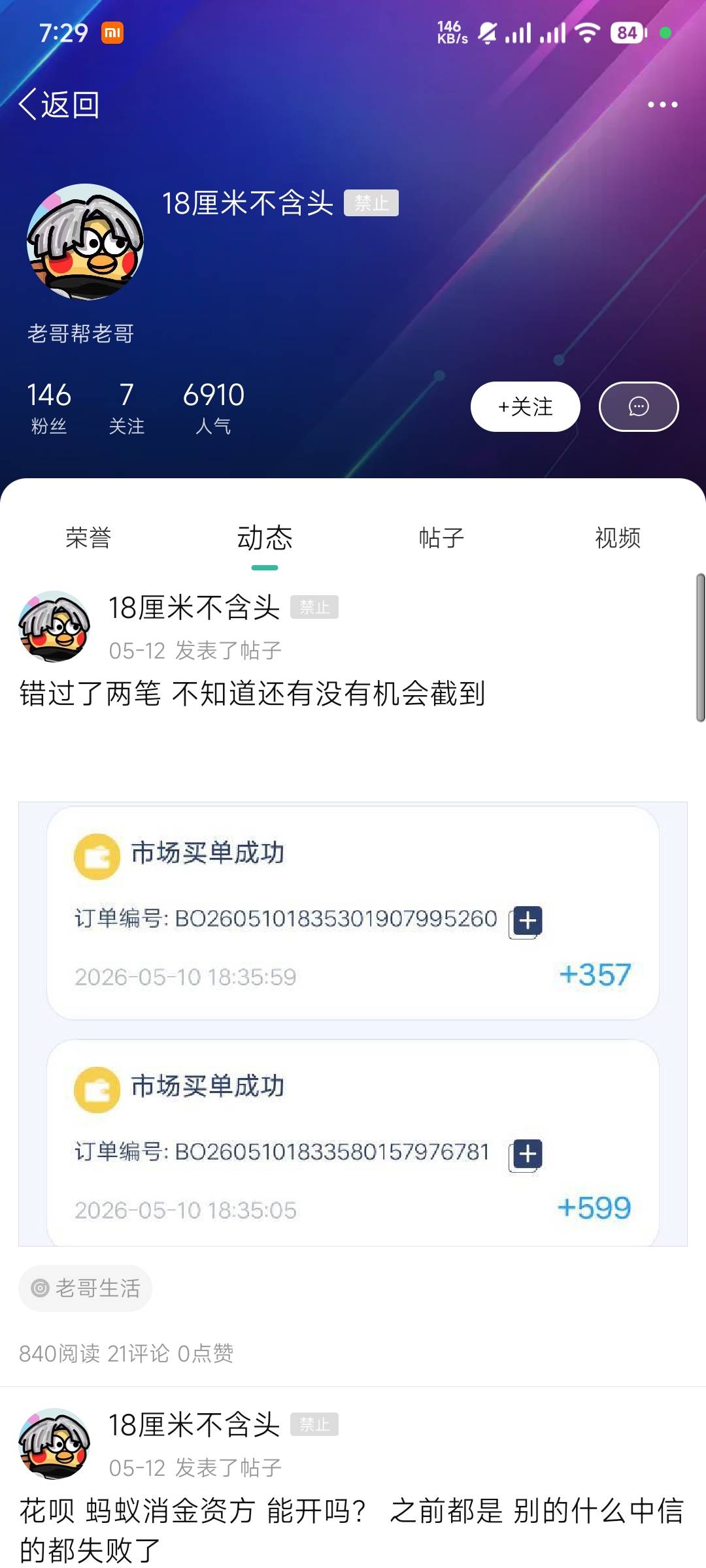The width and height of the screenshot is (706, 1568).
Task: View the large profile avatar
Action: (x=85, y=242)
